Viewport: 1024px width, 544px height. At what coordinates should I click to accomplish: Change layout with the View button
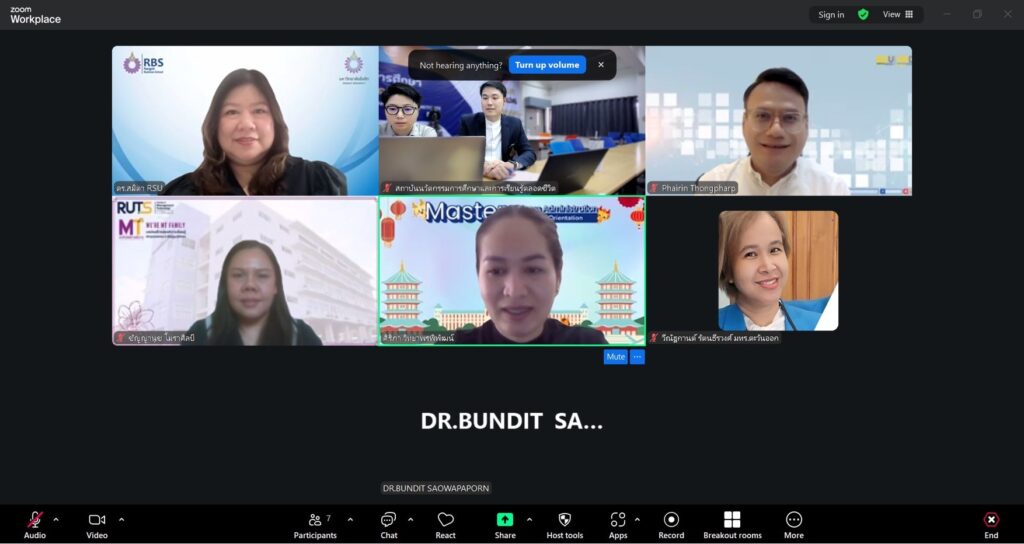pos(898,14)
